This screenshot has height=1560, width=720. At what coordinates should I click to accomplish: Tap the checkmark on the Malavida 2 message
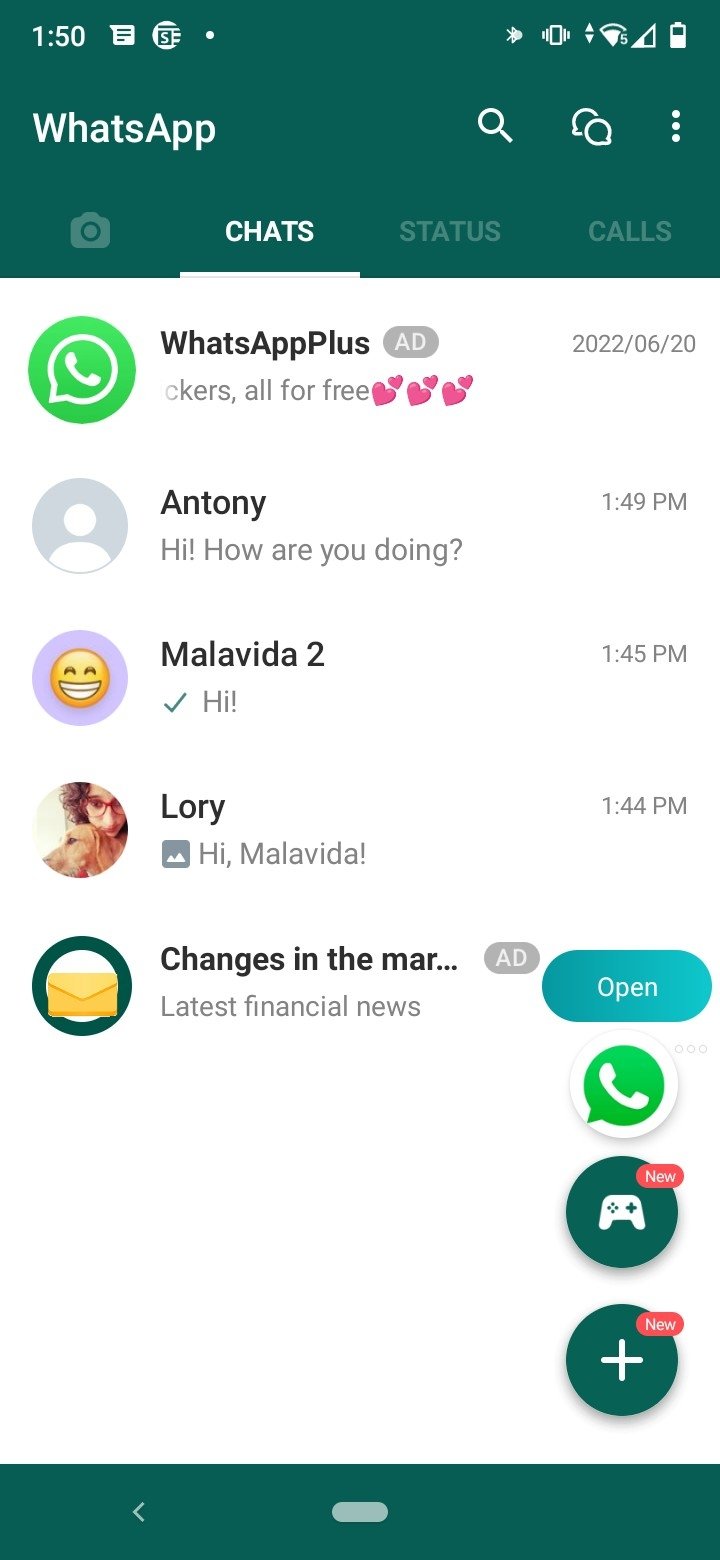(175, 702)
